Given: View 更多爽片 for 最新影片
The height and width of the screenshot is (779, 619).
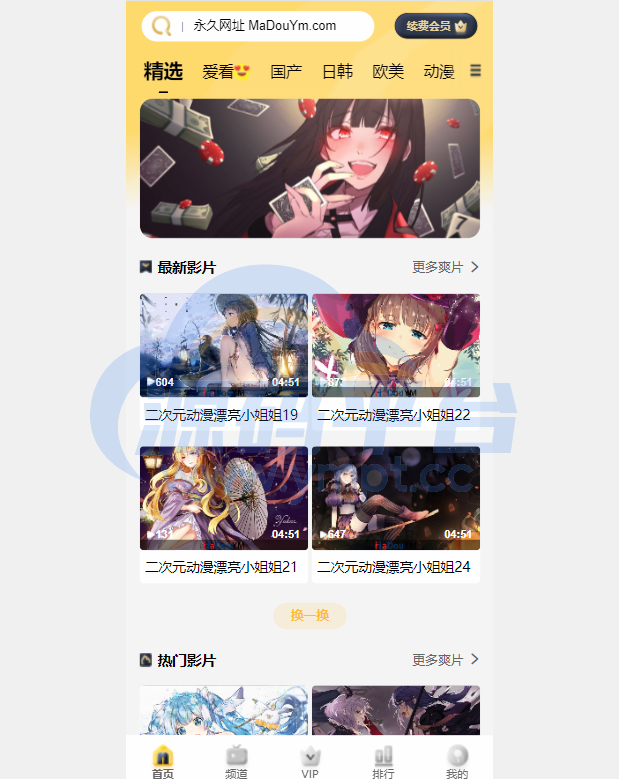Looking at the screenshot, I should coord(445,267).
